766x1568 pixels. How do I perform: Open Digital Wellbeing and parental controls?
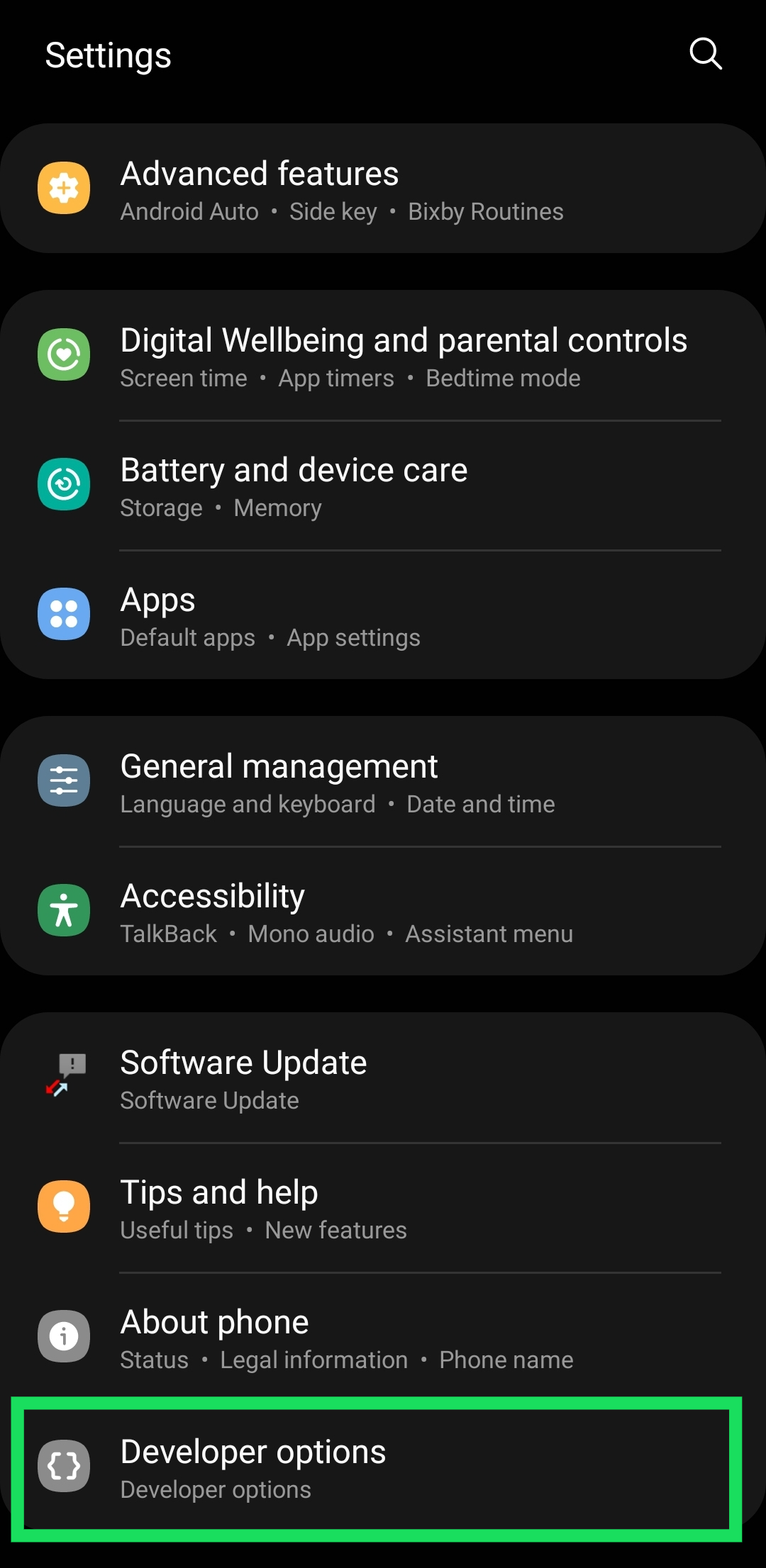[x=383, y=357]
